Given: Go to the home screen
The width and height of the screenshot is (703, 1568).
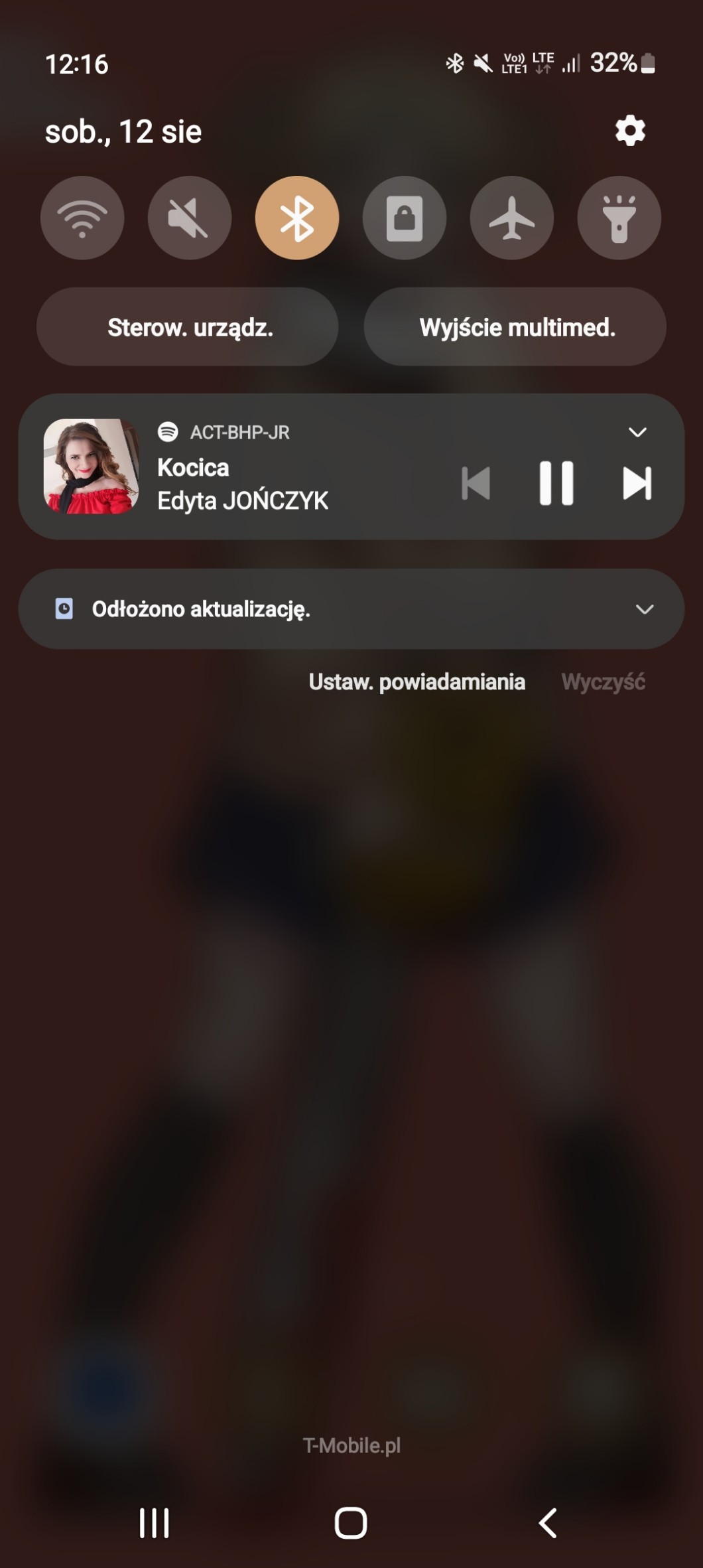Looking at the screenshot, I should click(351, 1523).
